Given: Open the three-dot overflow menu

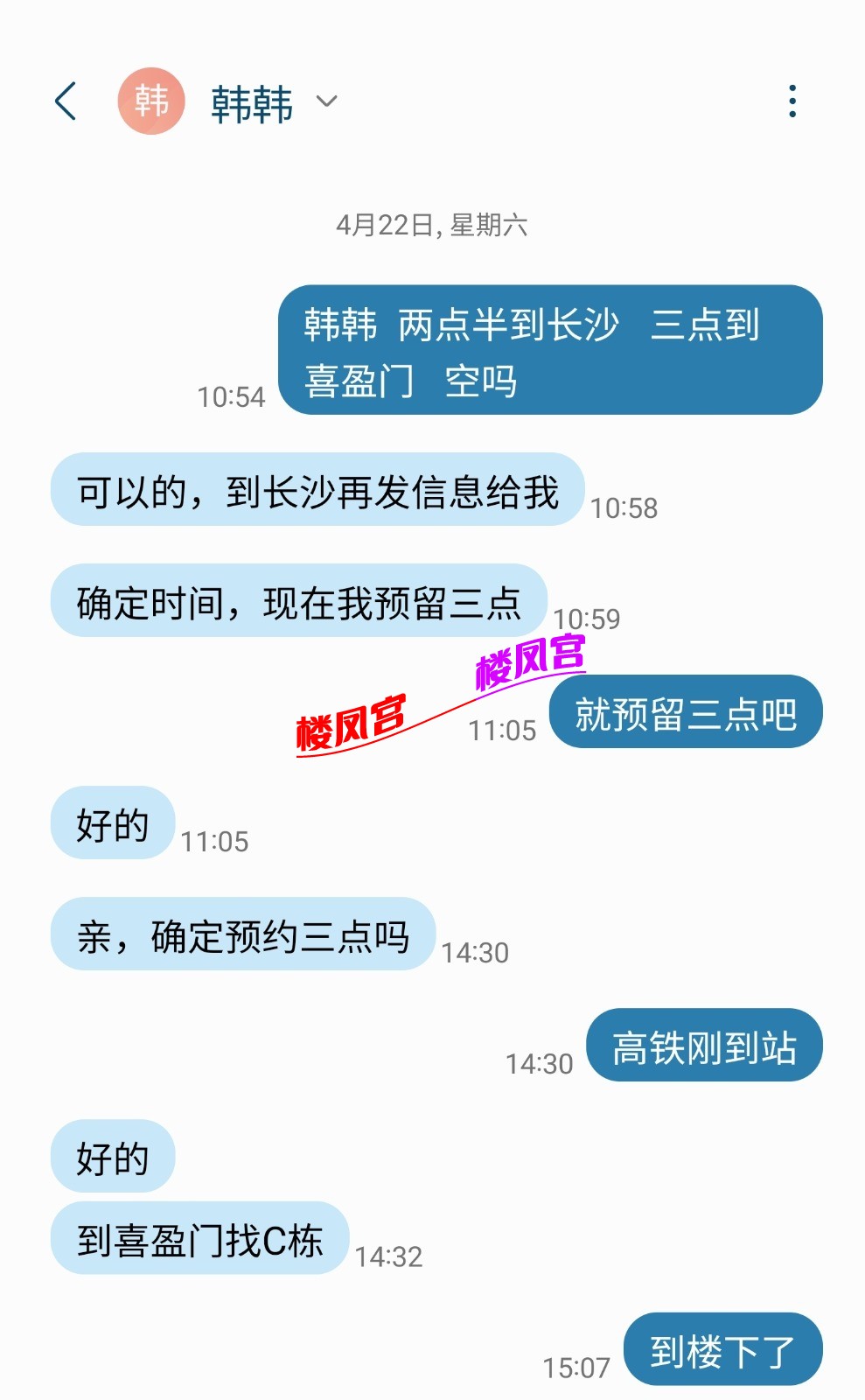Looking at the screenshot, I should (x=792, y=101).
